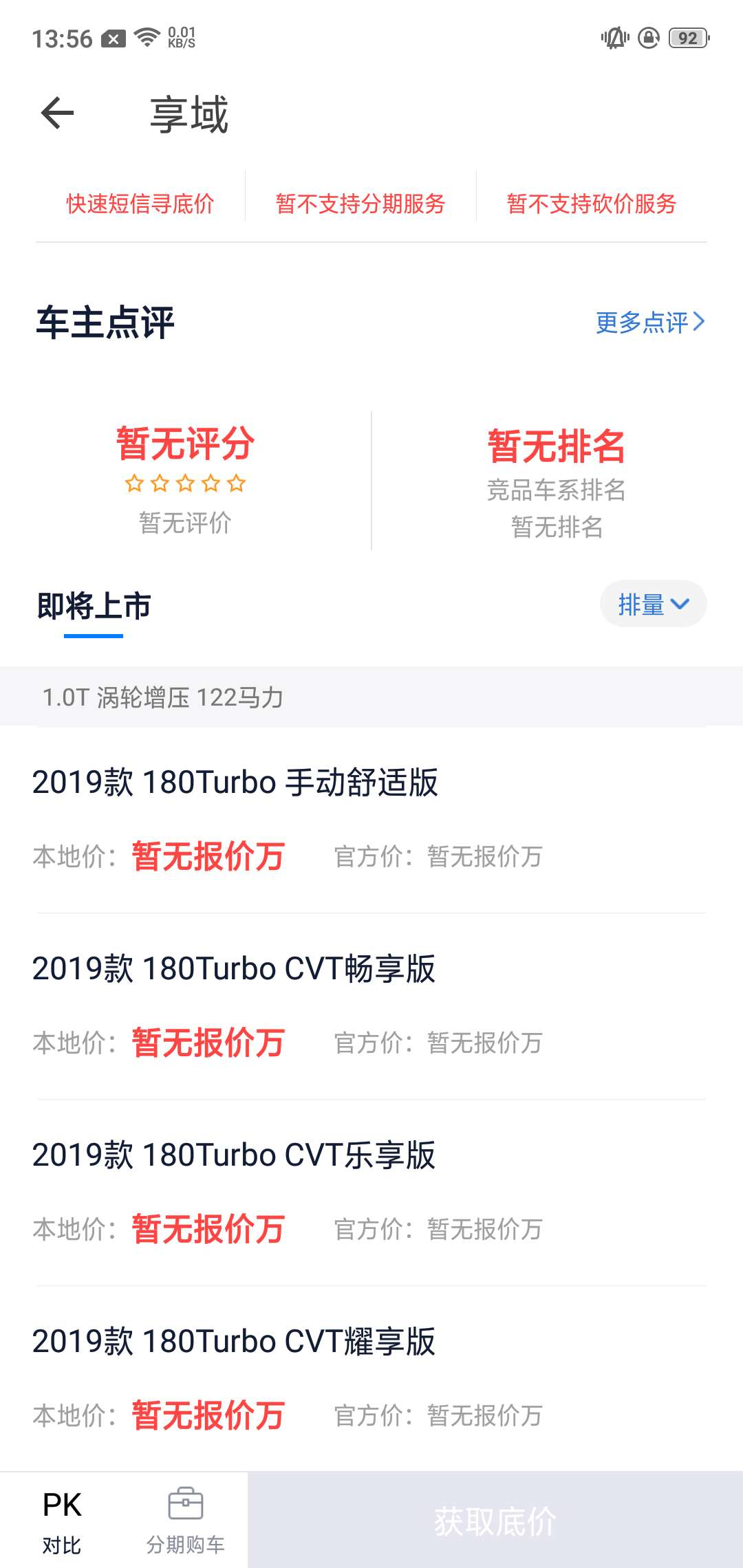Viewport: 743px width, 1568px height.
Task: Expand the 排量 dropdown filter
Action: click(653, 605)
